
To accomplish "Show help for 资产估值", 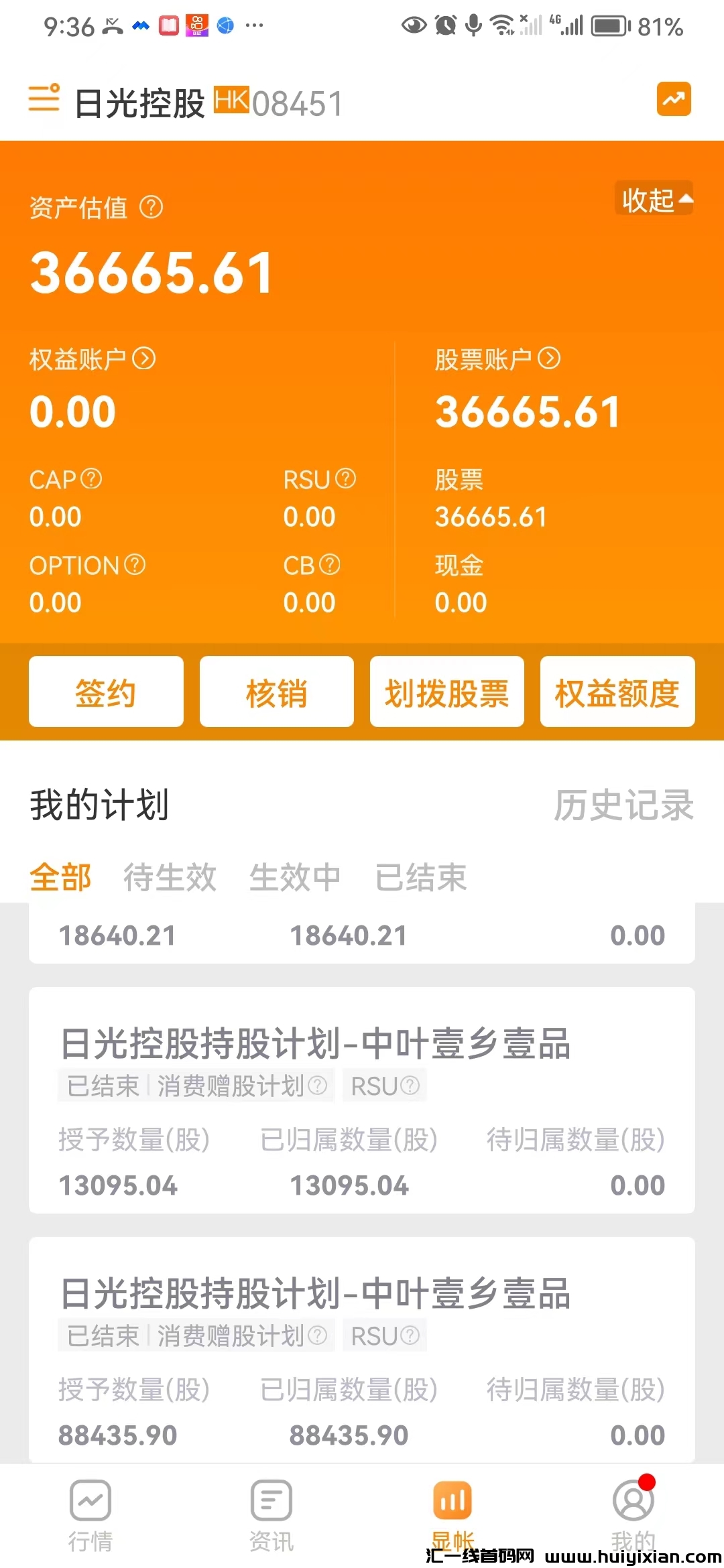I will click(x=151, y=207).
